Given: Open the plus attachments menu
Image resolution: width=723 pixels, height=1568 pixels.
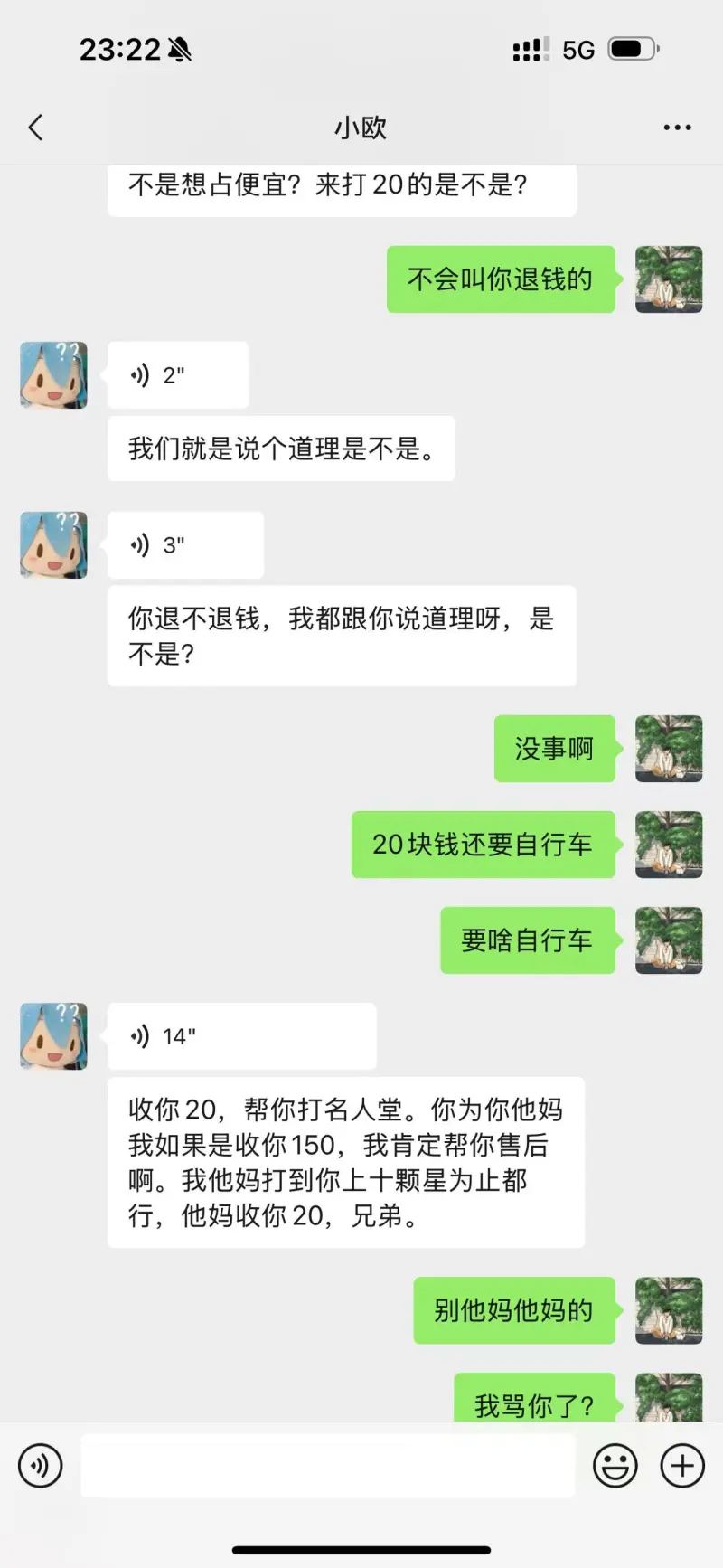Looking at the screenshot, I should [682, 1466].
